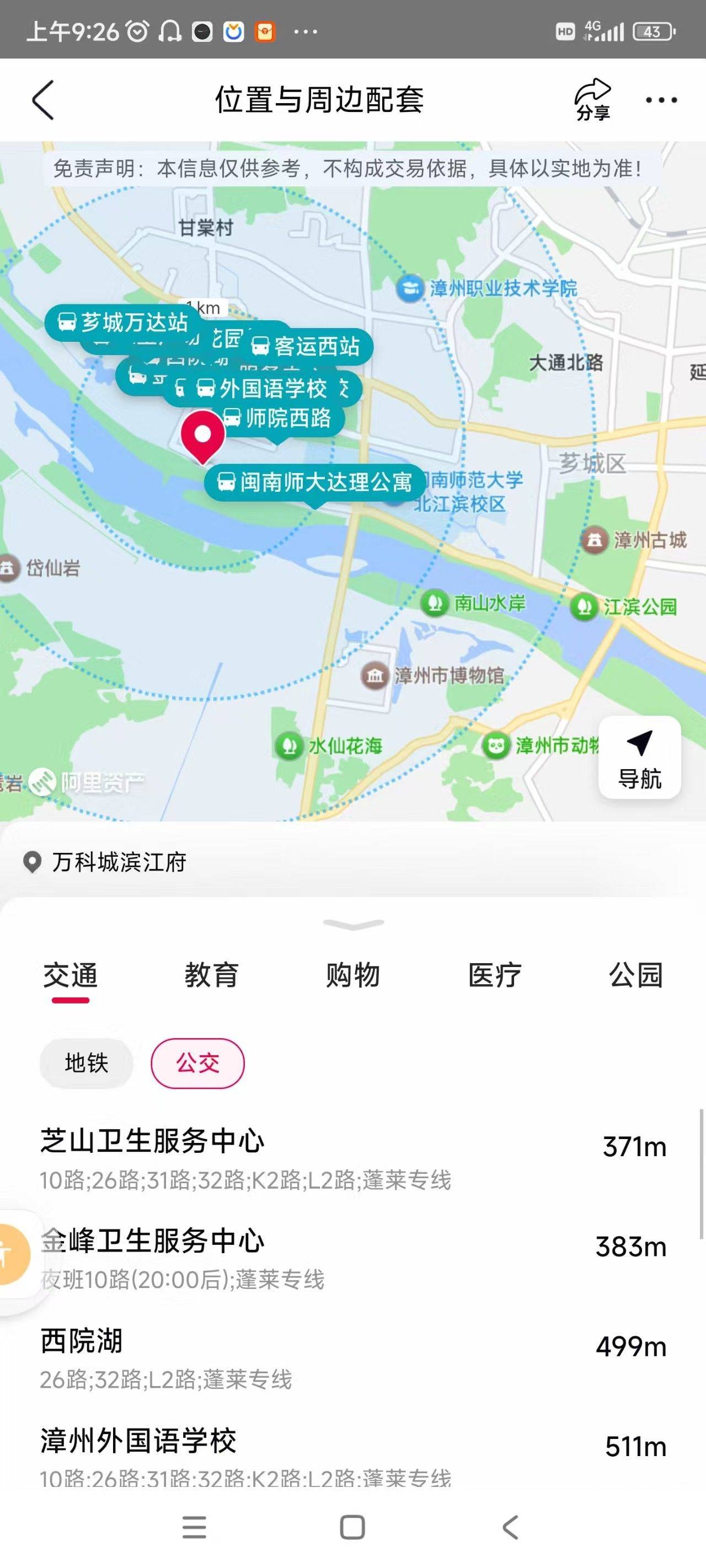Open the 漳州外国语学校 bus stop row
Screen dimensions: 706x1568
[352, 1455]
